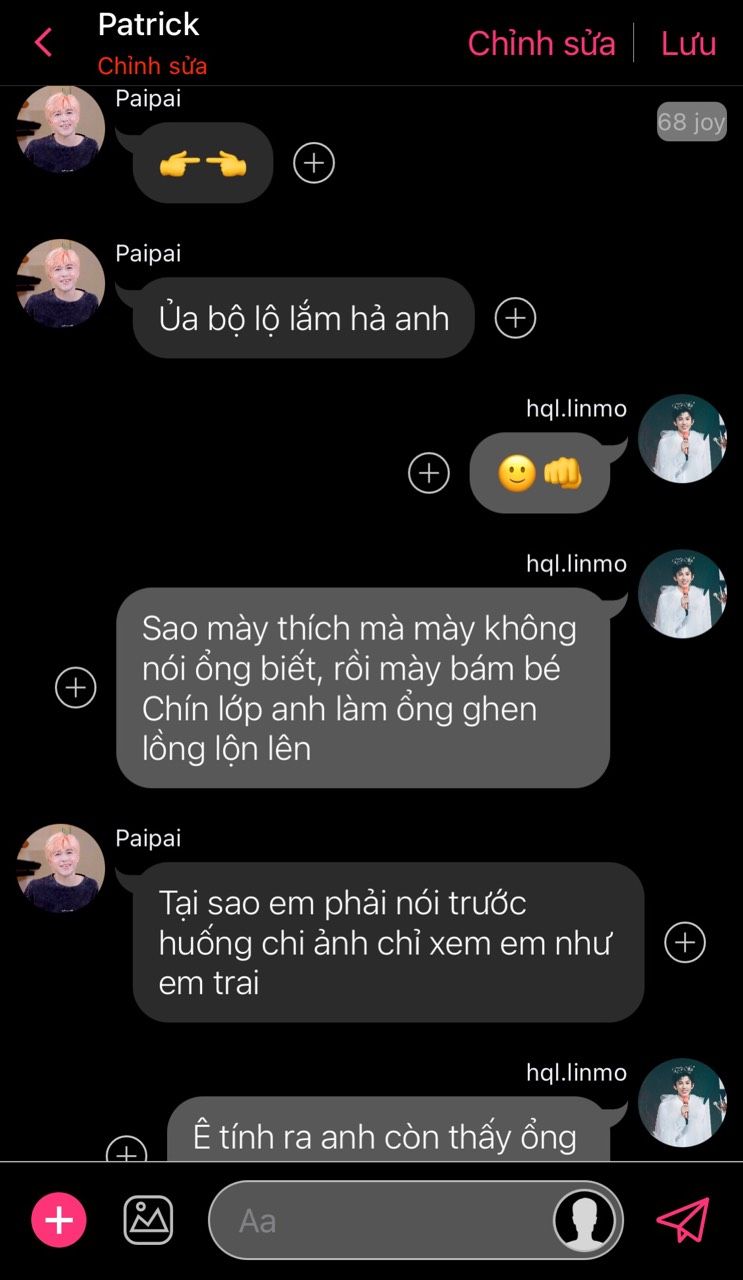
Task: Tap plus next to 'Tại sao em phải nói trước'
Action: (685, 942)
